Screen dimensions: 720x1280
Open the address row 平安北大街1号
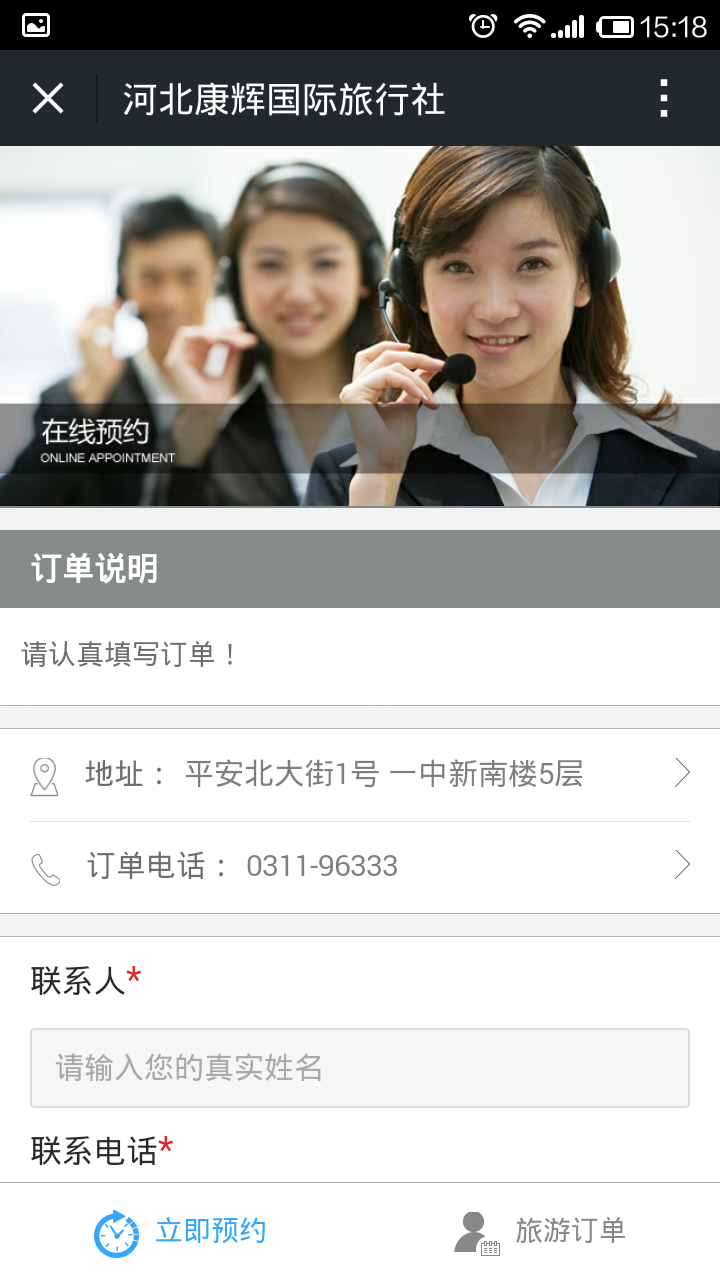point(360,774)
